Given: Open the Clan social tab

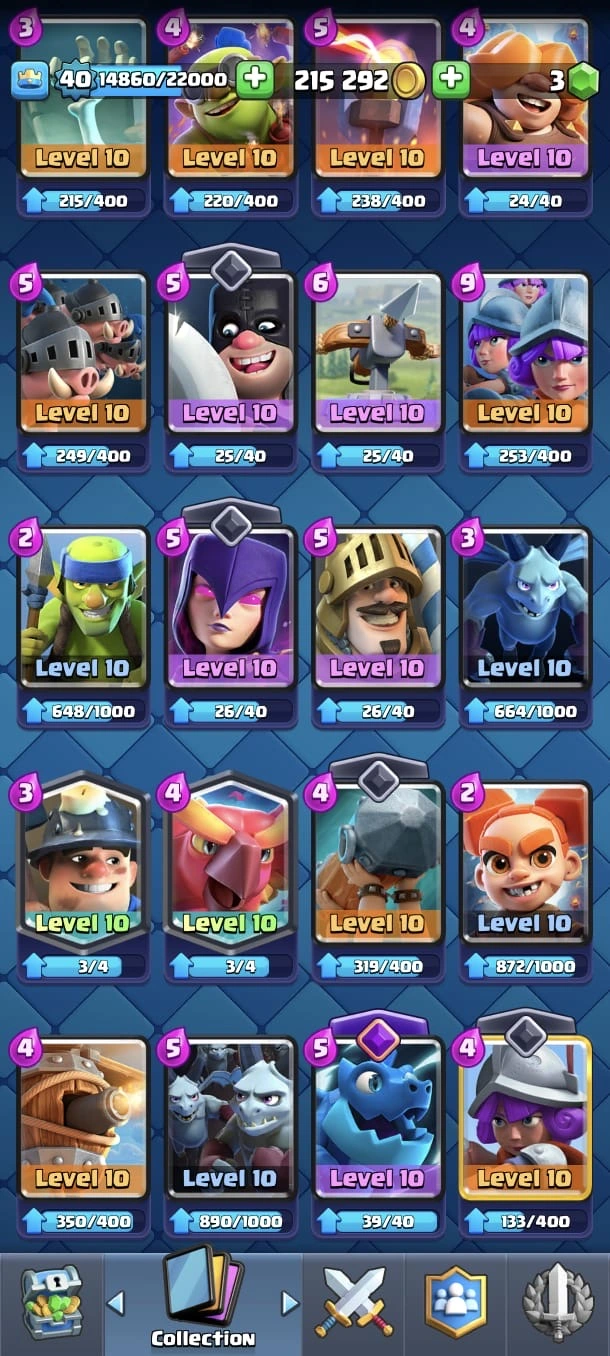Looking at the screenshot, I should pyautogui.click(x=456, y=1302).
